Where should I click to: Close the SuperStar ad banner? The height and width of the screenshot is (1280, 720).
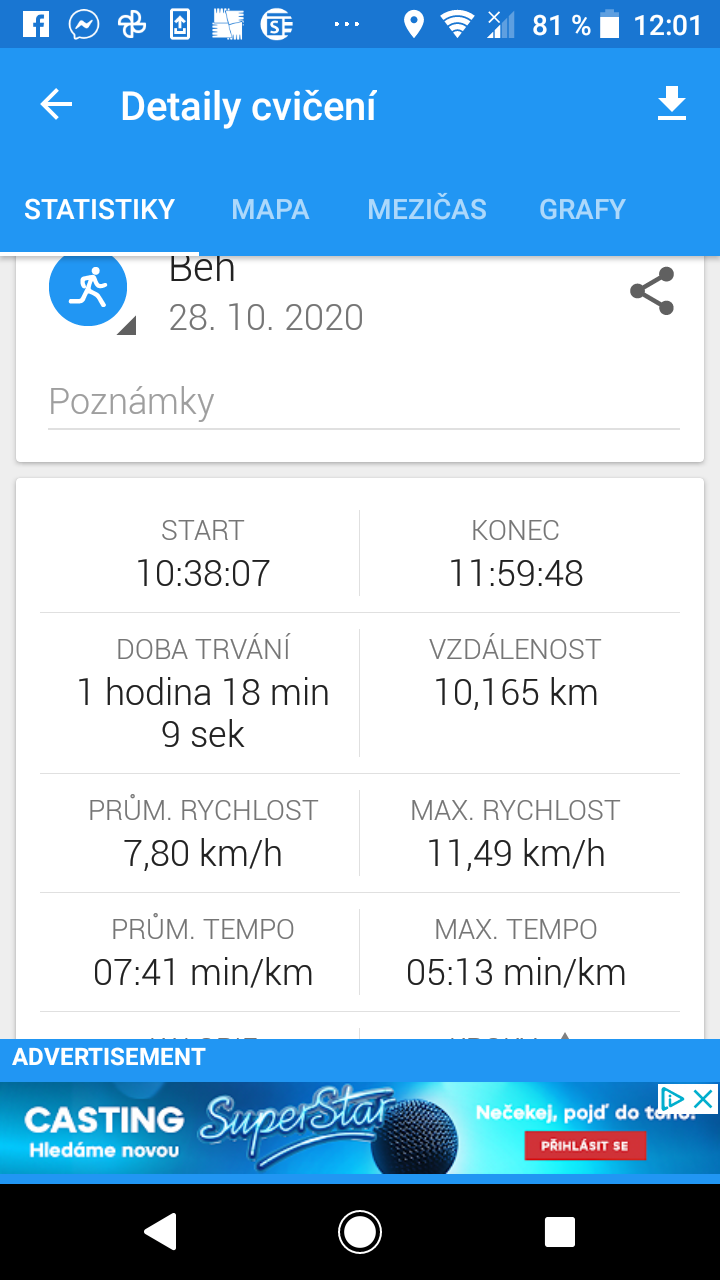pos(704,1098)
